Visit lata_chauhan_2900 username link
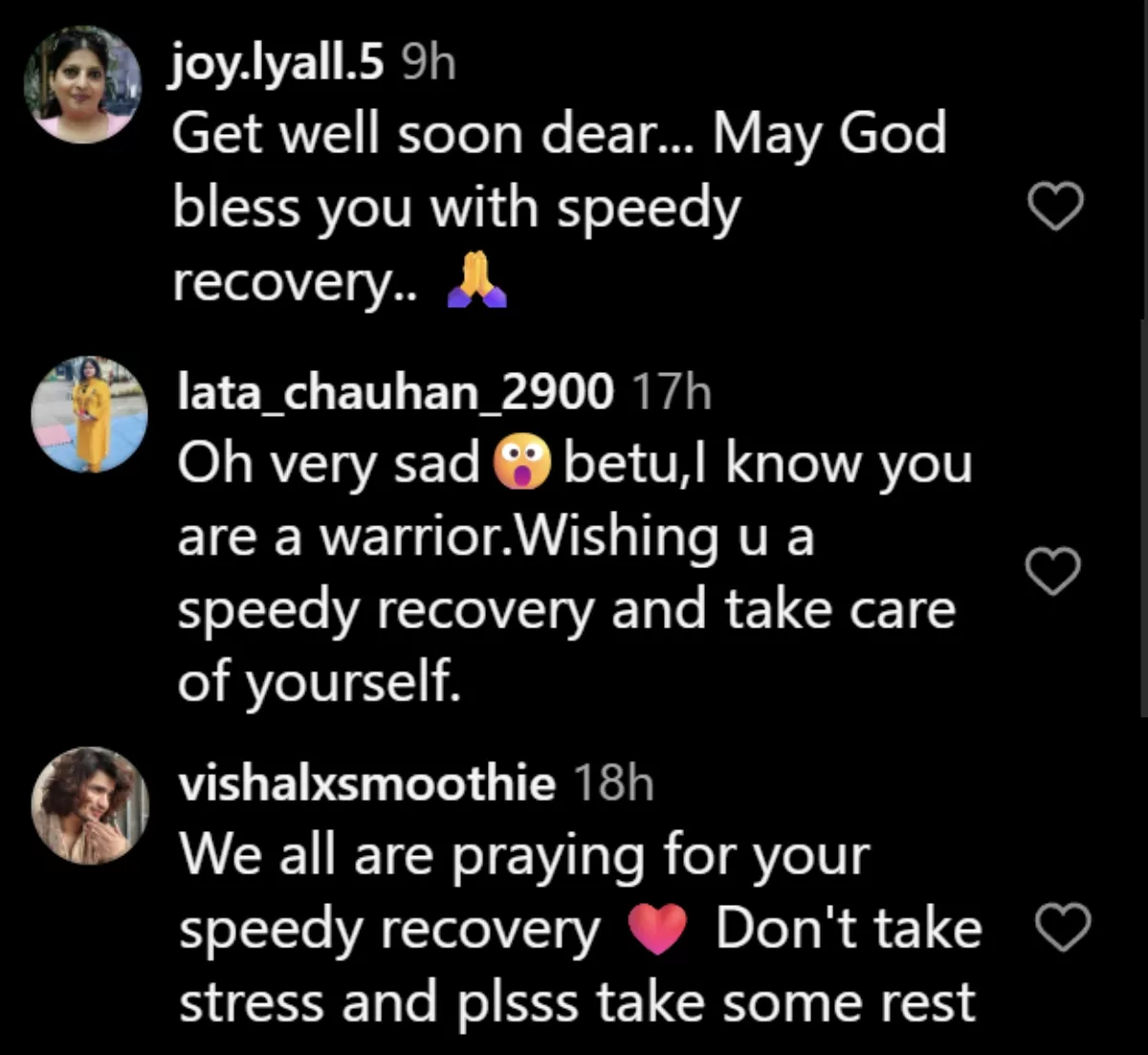This screenshot has width=1148, height=1055. coord(395,392)
